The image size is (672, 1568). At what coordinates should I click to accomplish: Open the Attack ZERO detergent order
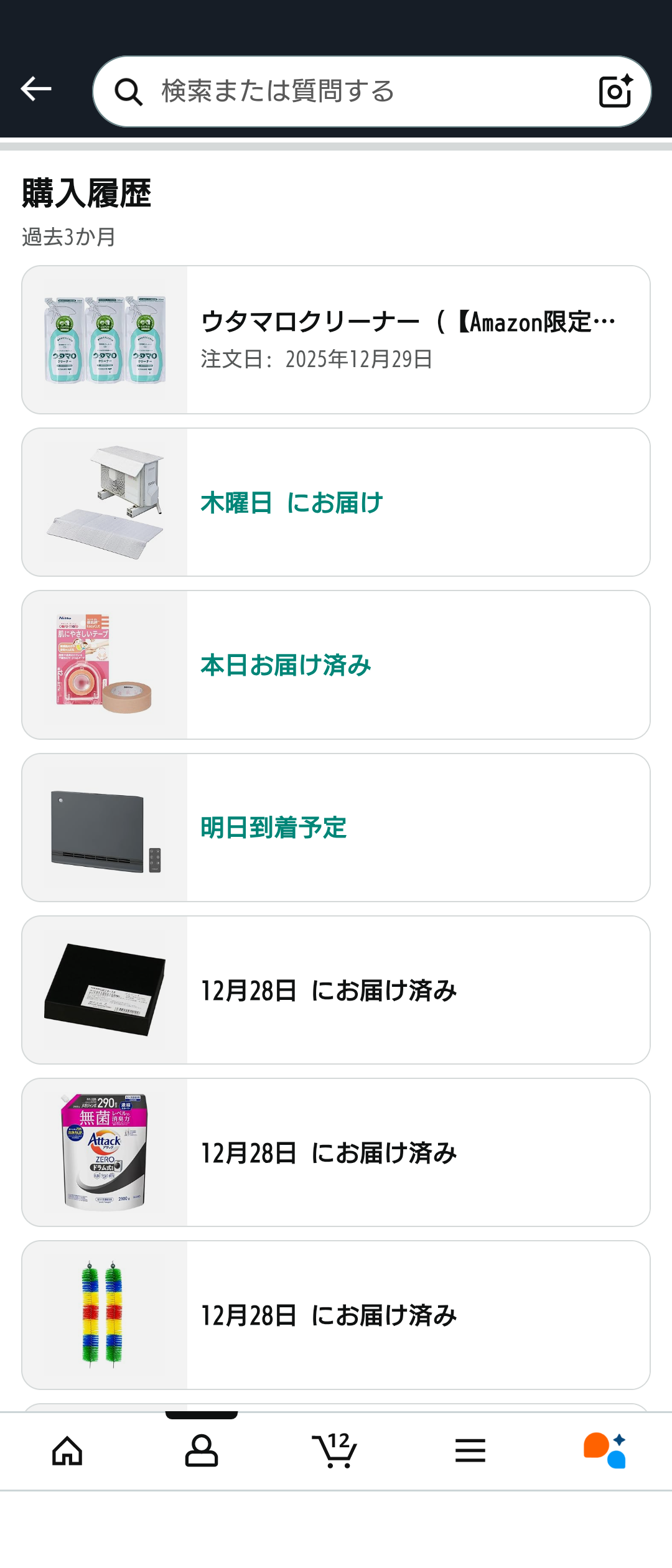pyautogui.click(x=336, y=1152)
